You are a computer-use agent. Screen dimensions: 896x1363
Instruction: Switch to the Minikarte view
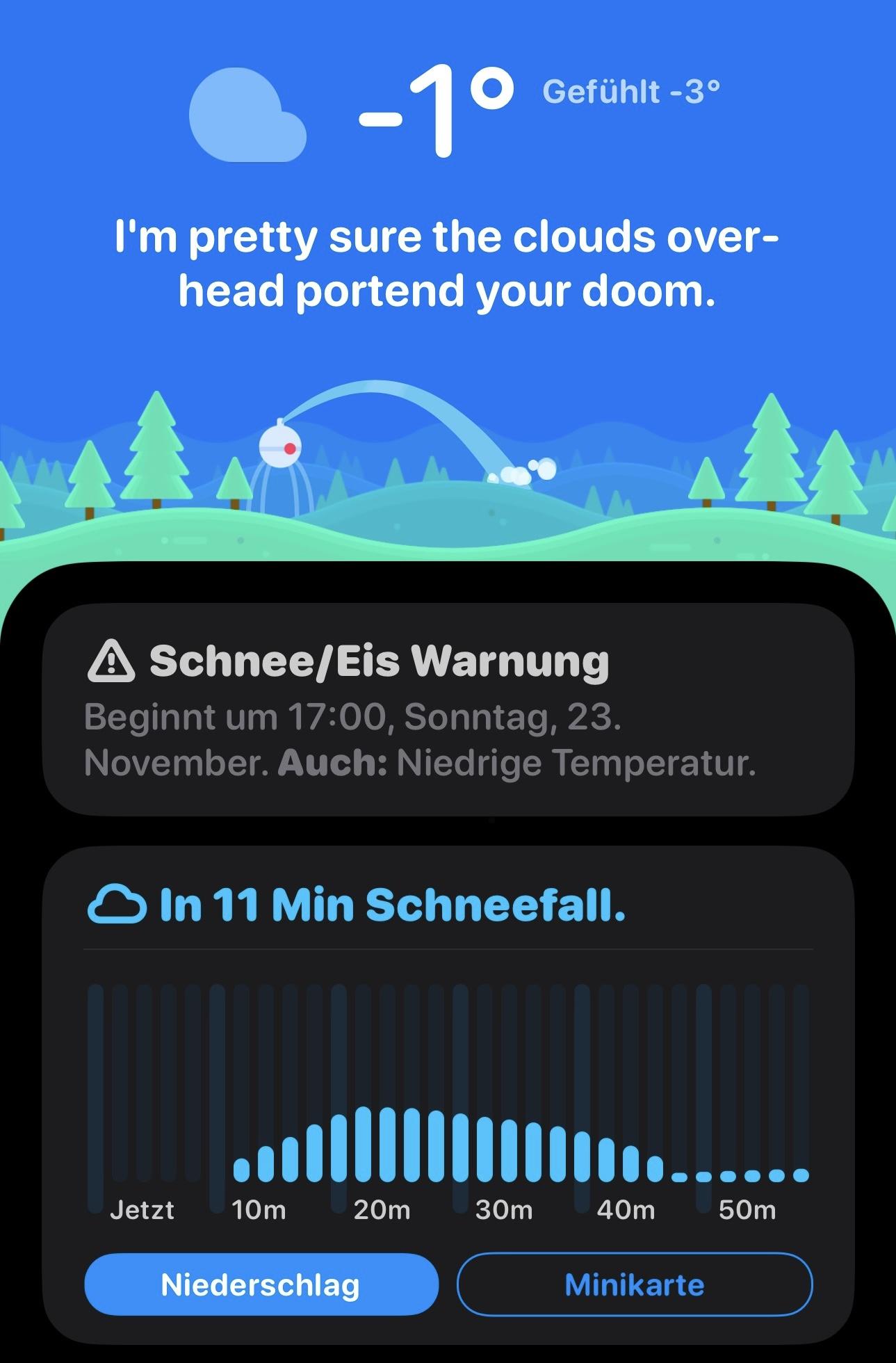click(634, 1285)
